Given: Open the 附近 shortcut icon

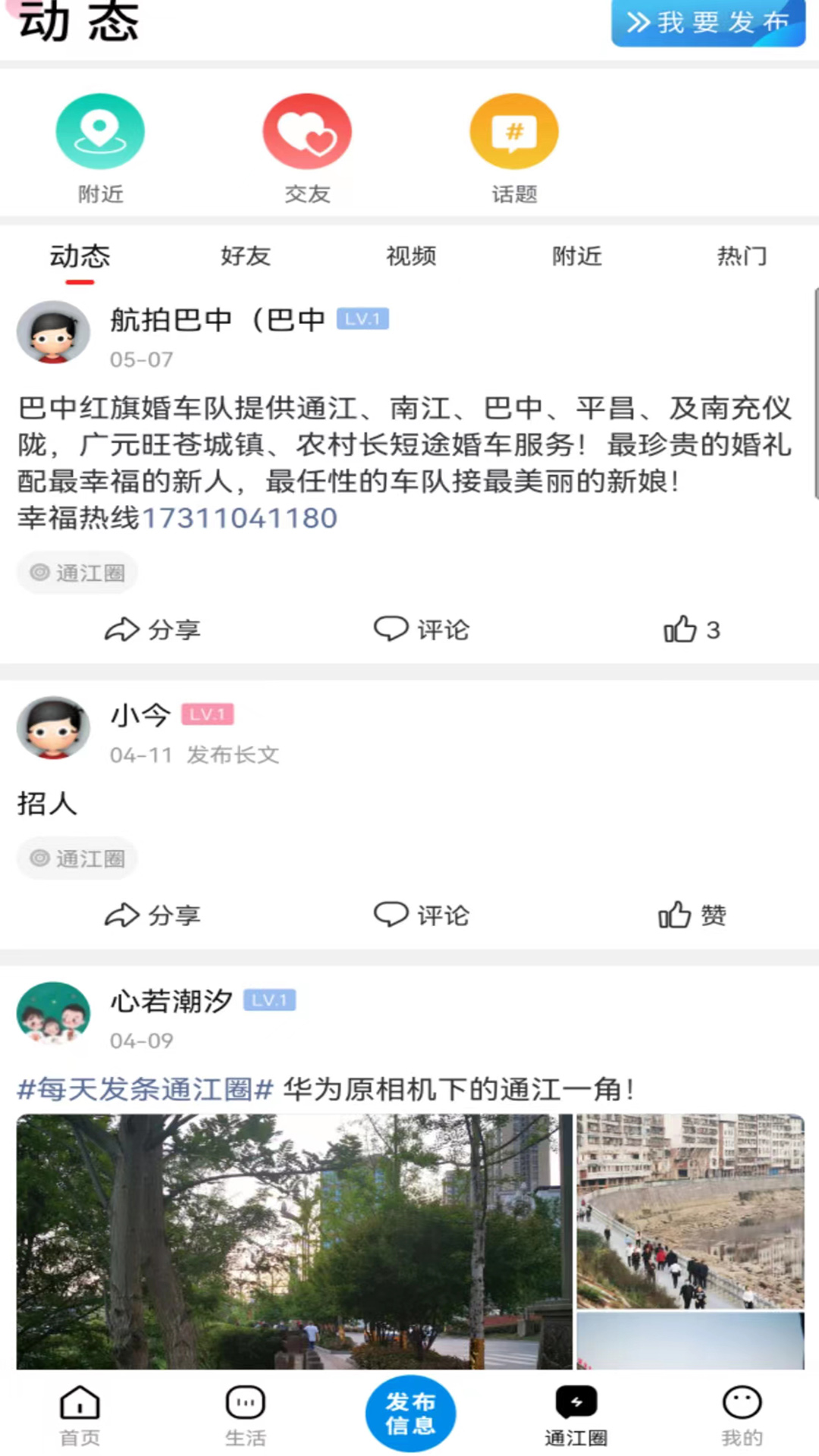Looking at the screenshot, I should (x=100, y=132).
